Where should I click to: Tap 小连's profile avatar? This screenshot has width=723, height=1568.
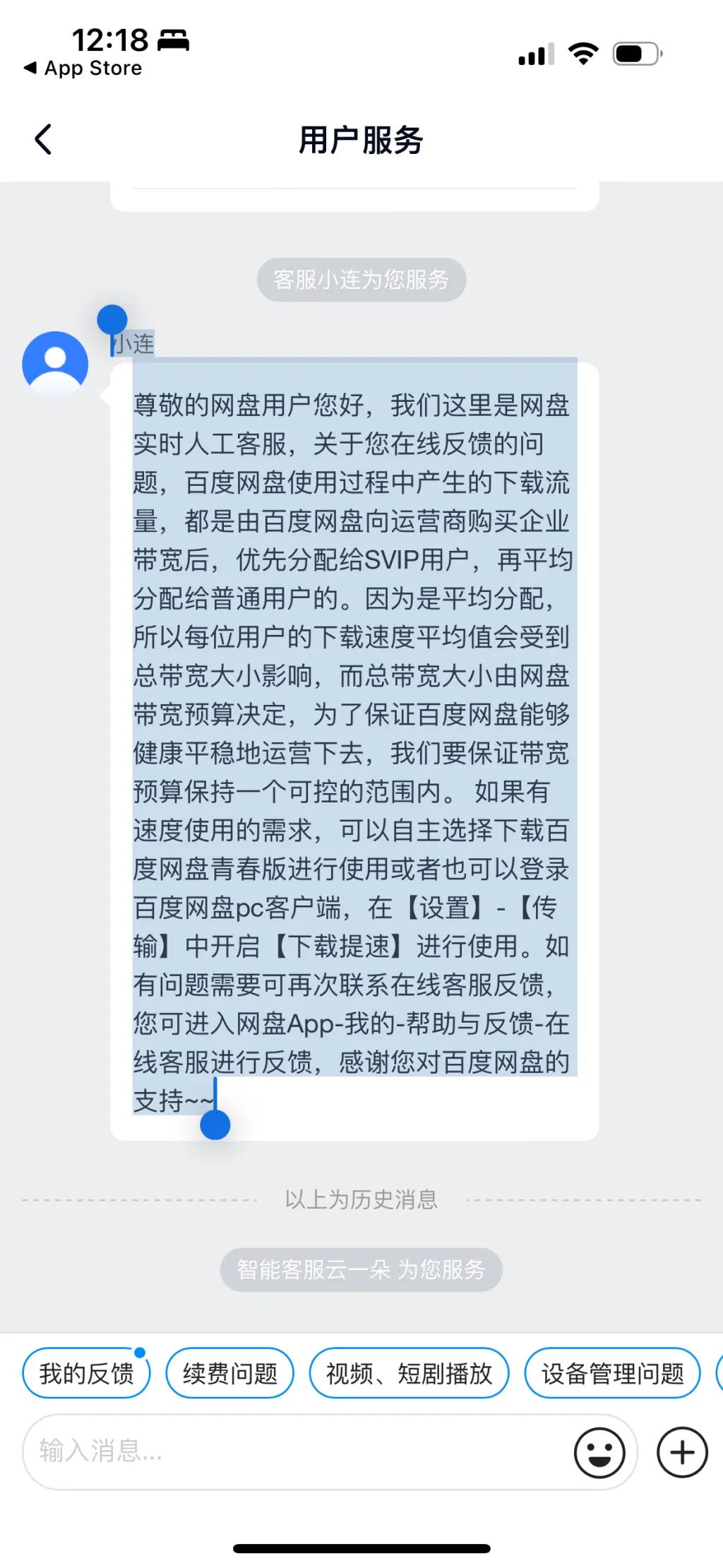click(55, 364)
